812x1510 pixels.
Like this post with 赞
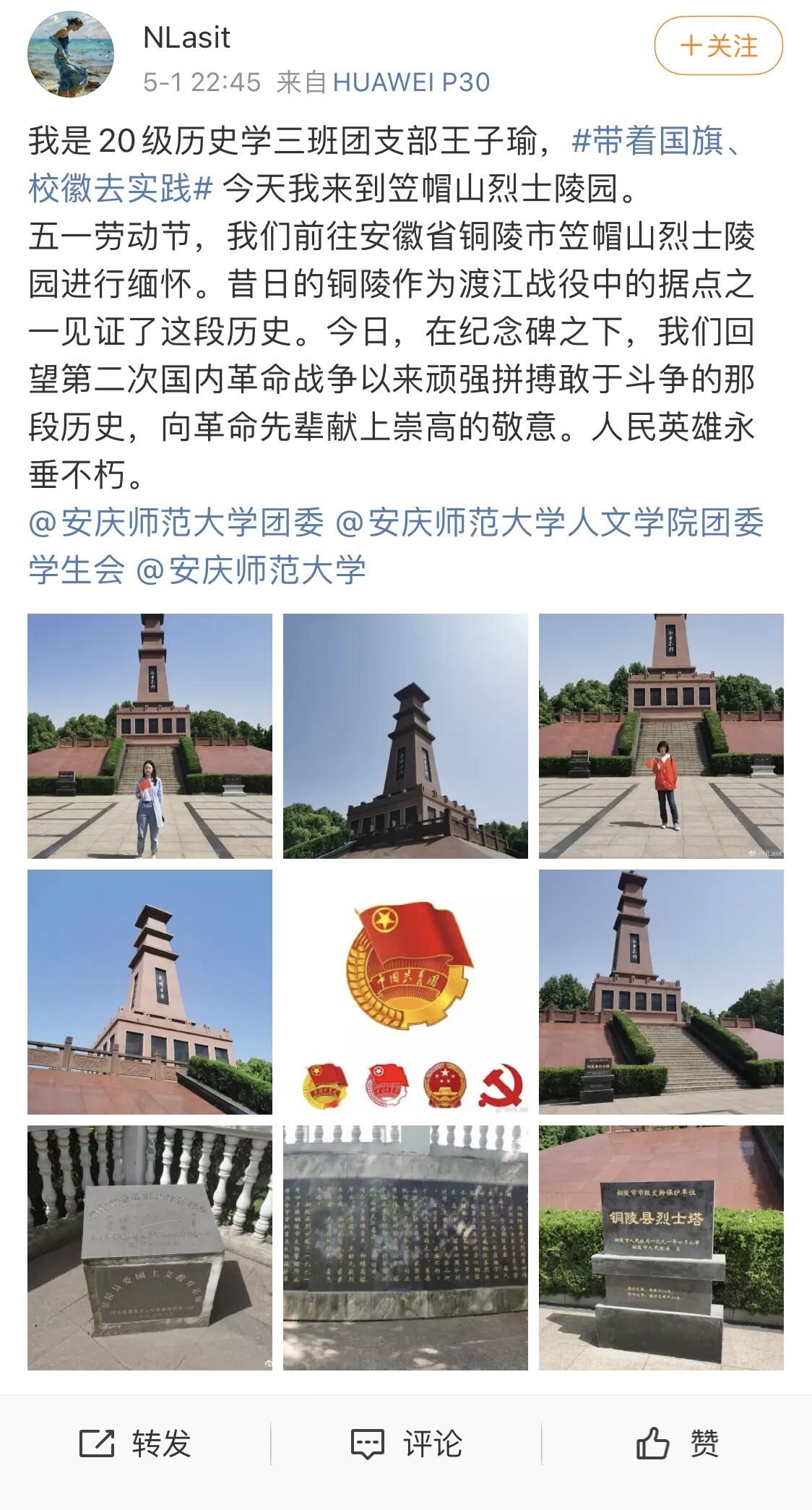coord(677,1443)
